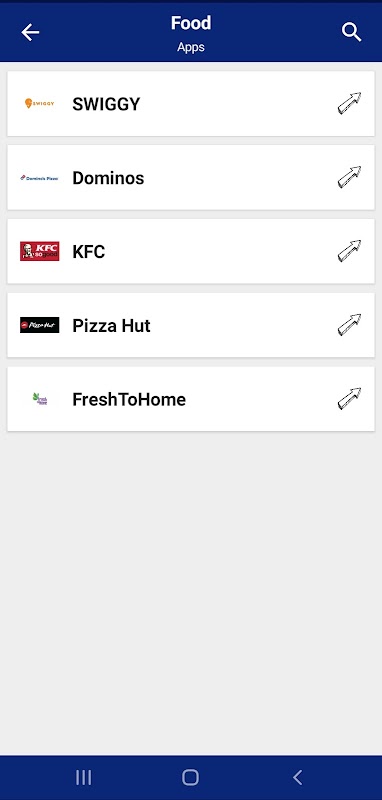This screenshot has height=800, width=382.
Task: Open the SWIGGY app row
Action: tap(191, 104)
